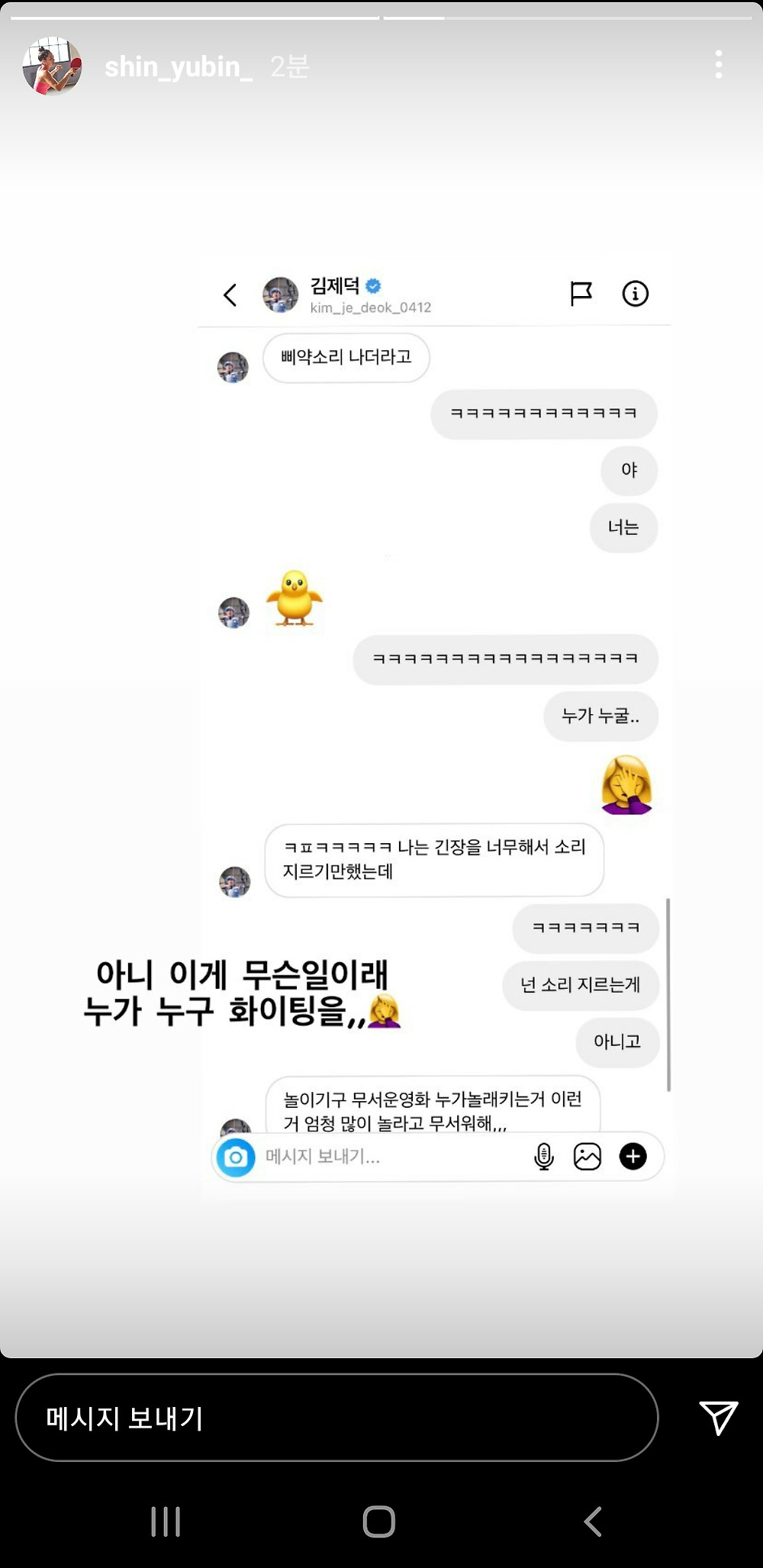Open the shin_yubin_ username link

178,67
